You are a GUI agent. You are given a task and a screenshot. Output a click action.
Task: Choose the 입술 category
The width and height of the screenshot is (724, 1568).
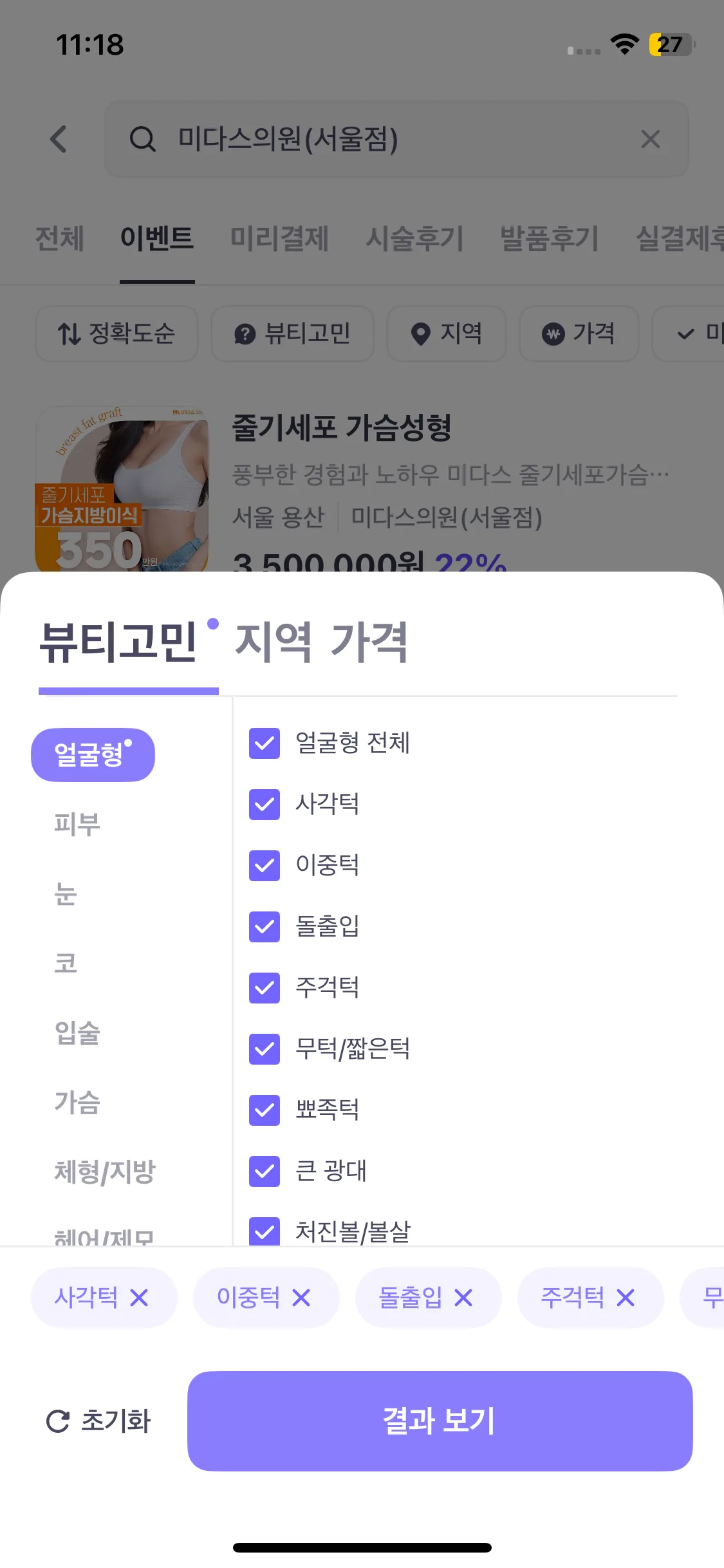point(77,1033)
